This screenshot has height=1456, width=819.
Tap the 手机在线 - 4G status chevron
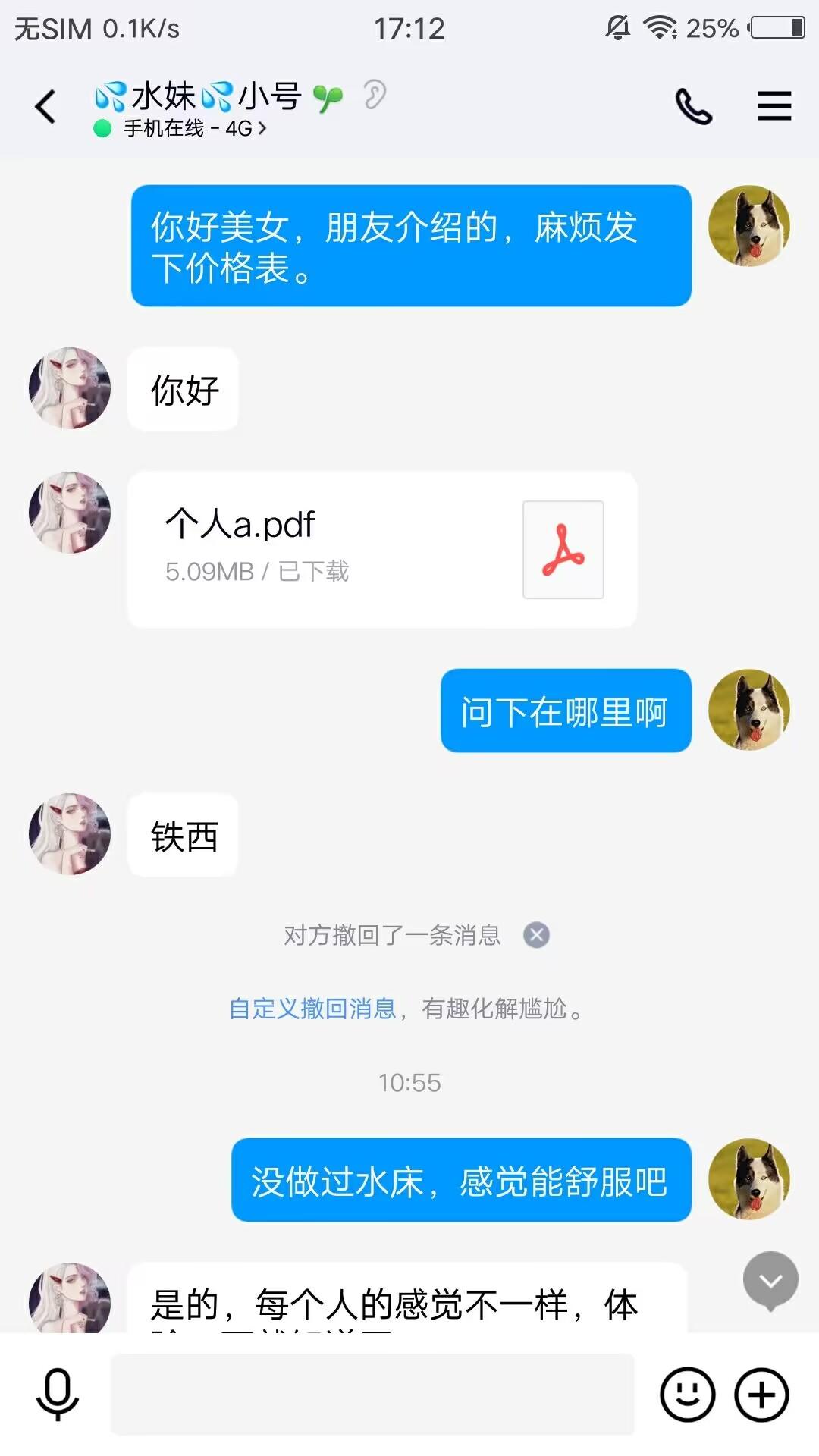[262, 129]
